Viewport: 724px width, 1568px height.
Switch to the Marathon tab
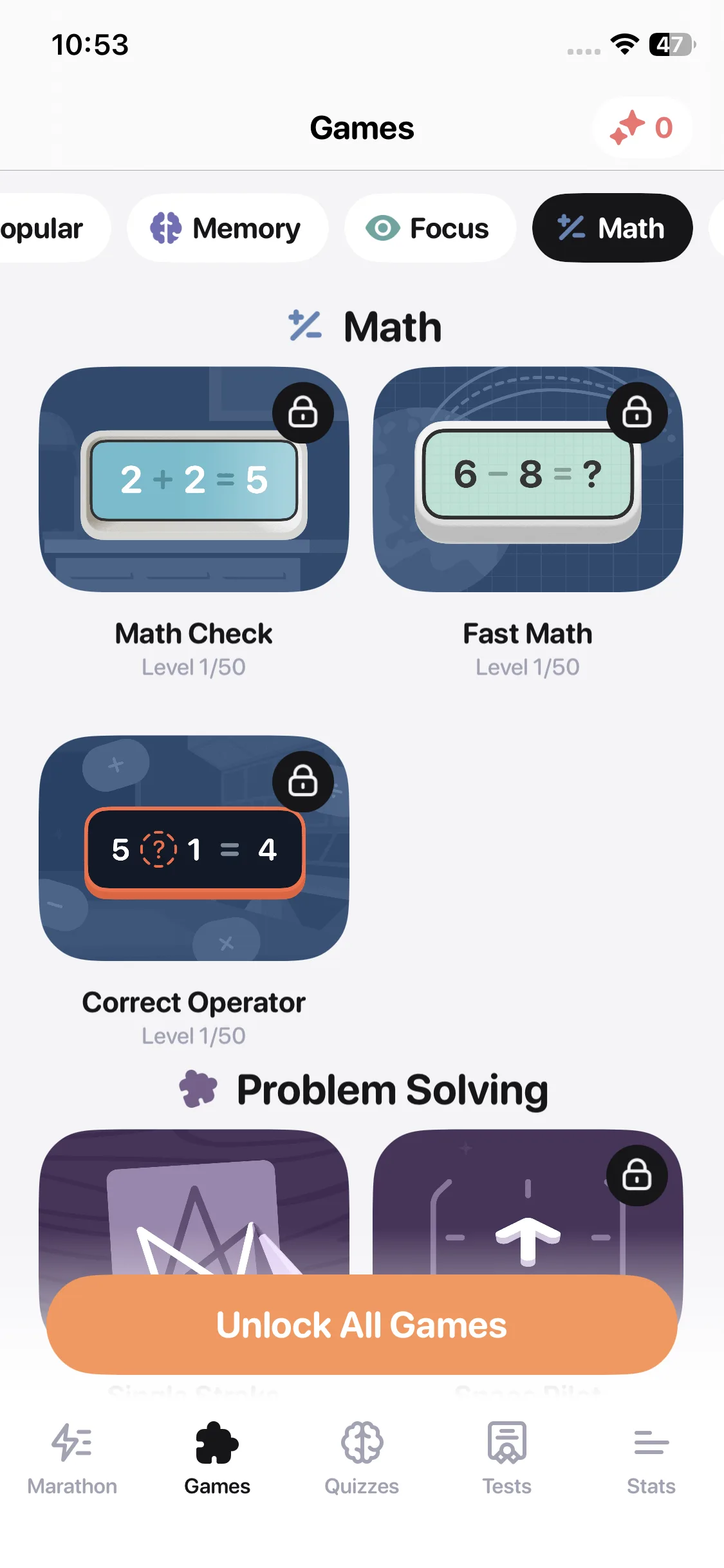[72, 1459]
